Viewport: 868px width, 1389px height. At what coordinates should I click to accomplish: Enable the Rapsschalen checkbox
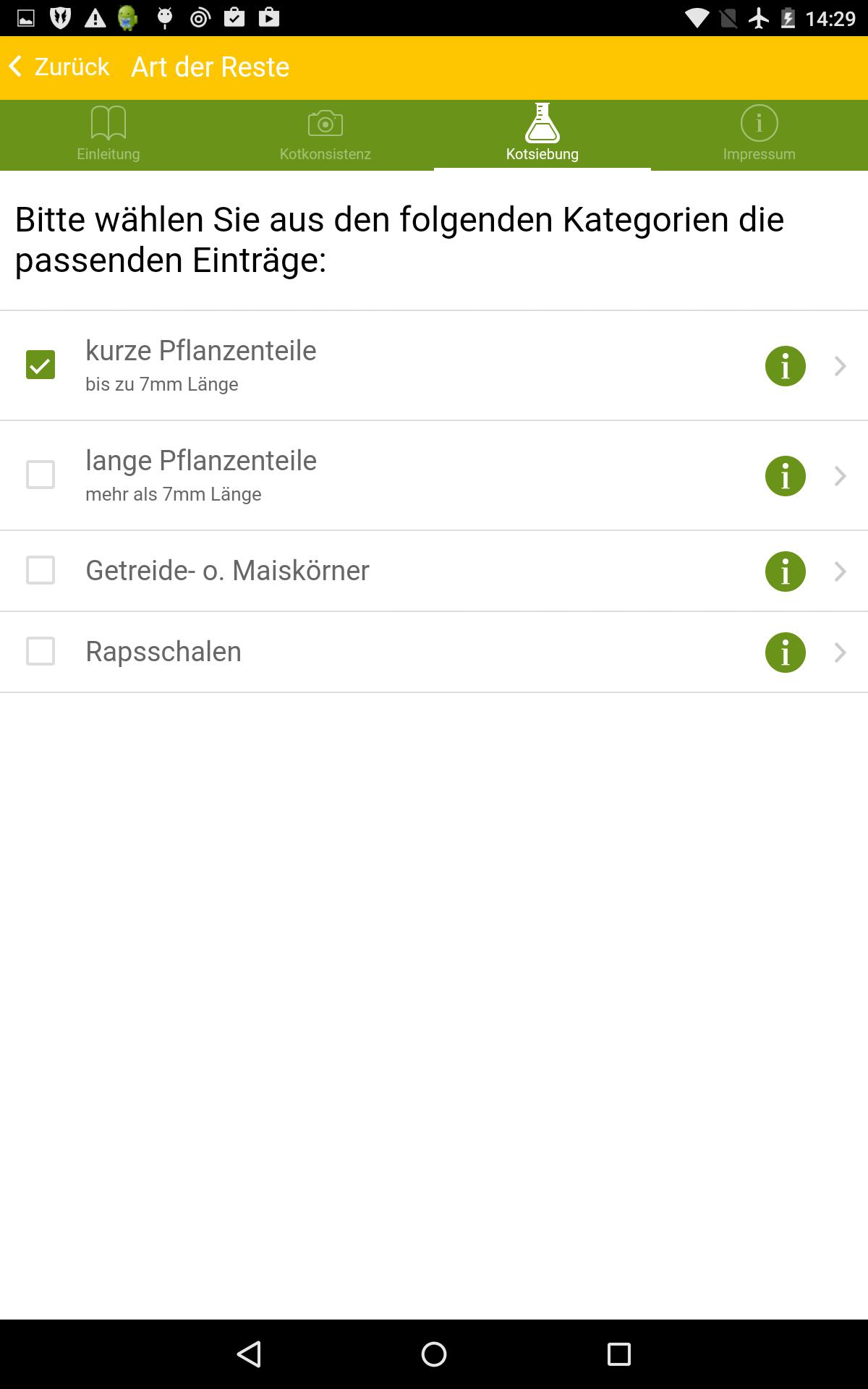[x=41, y=651]
